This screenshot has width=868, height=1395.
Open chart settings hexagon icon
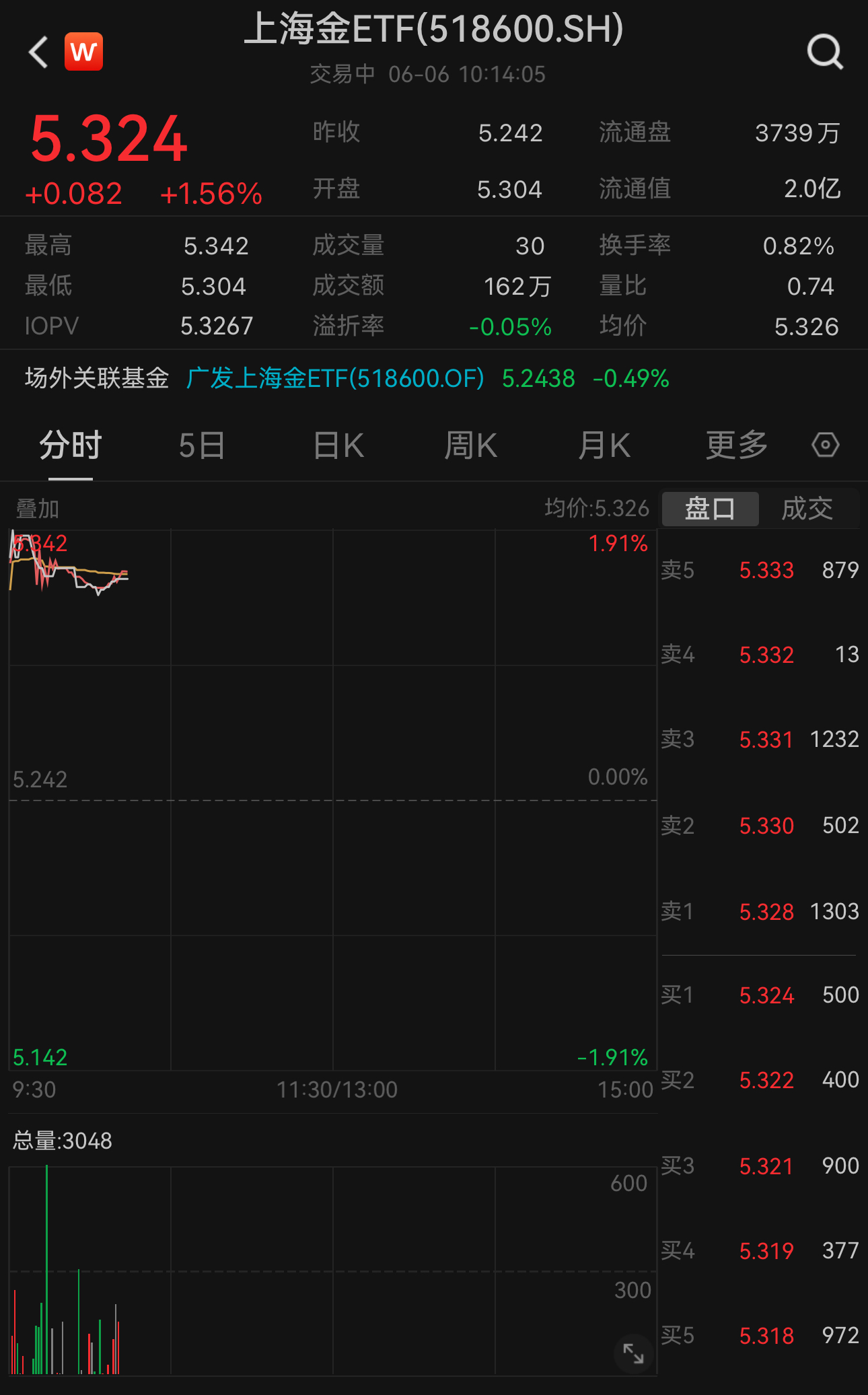(x=825, y=445)
